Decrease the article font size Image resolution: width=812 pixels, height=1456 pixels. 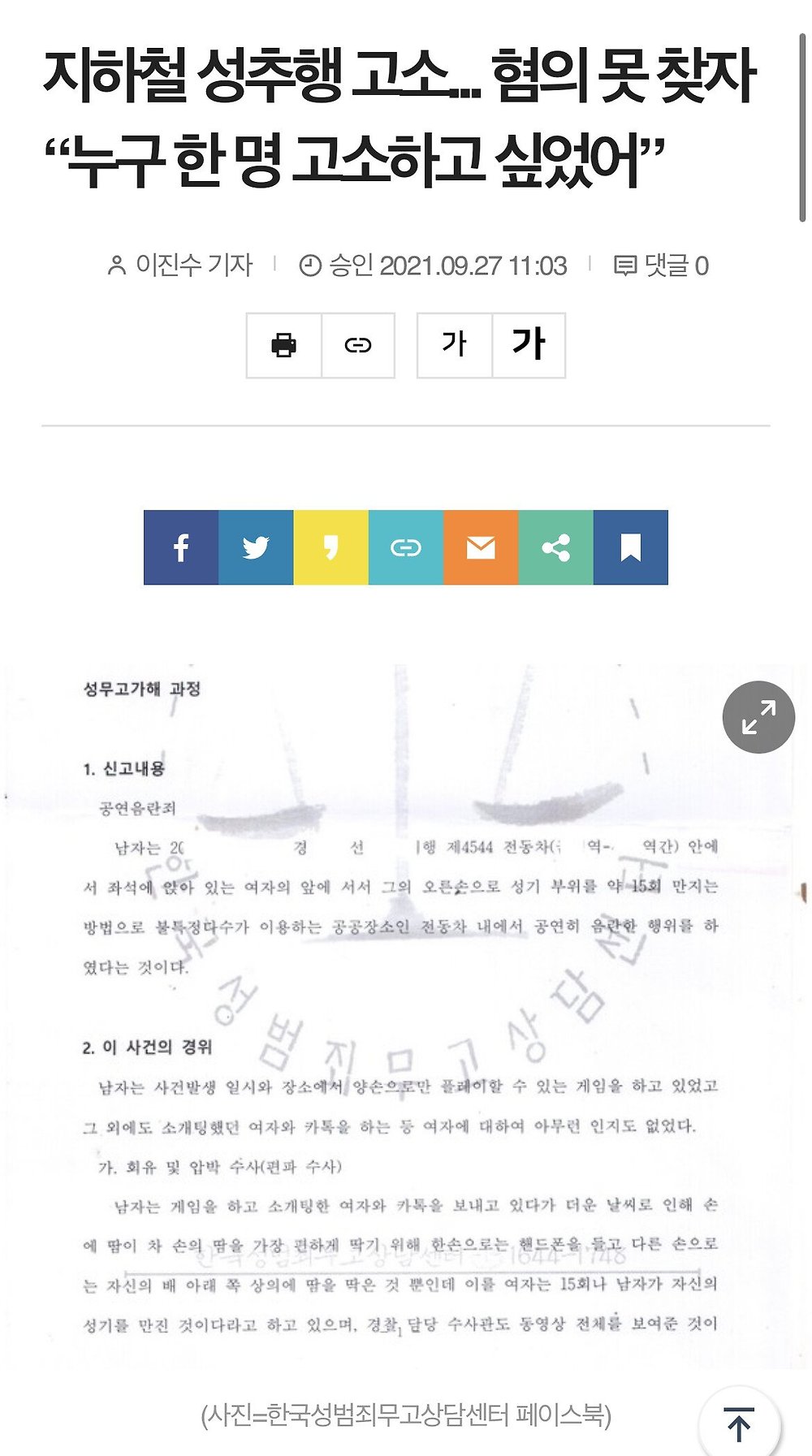click(455, 345)
